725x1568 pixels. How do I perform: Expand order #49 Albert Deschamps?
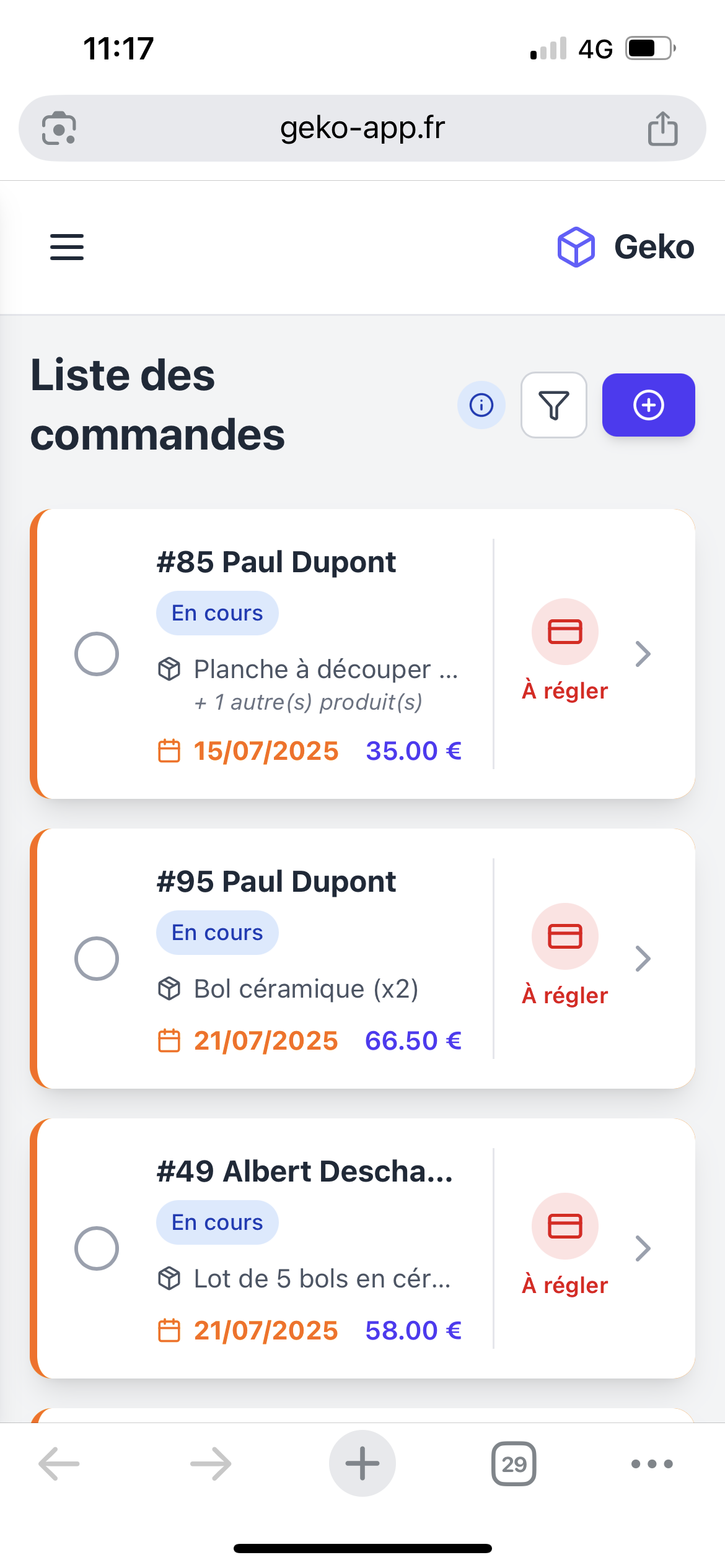click(x=644, y=1249)
